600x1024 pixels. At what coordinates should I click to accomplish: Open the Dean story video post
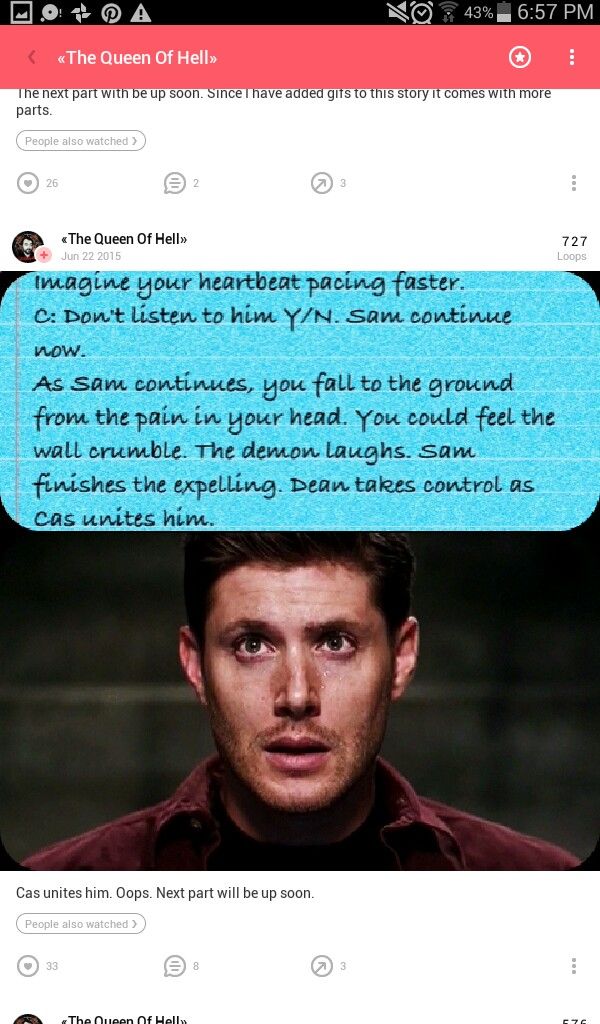300,570
